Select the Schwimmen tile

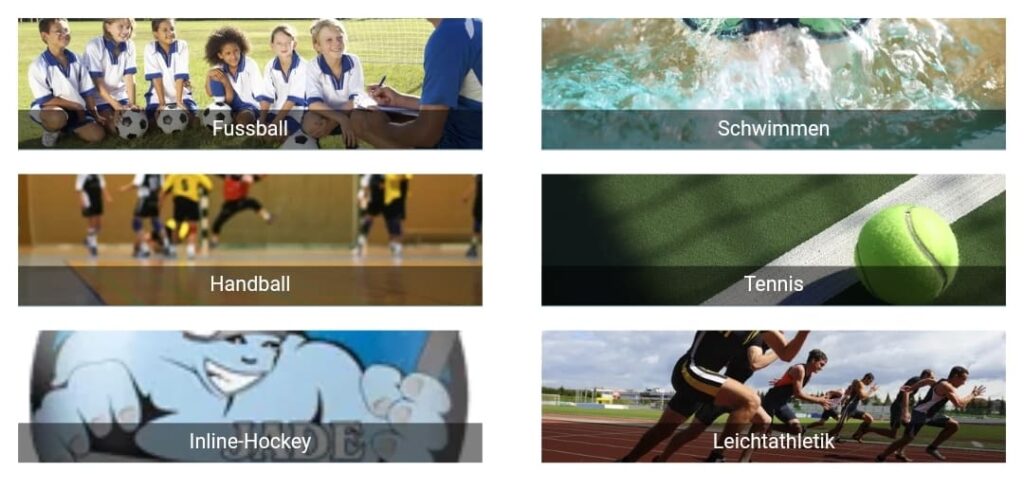click(773, 85)
